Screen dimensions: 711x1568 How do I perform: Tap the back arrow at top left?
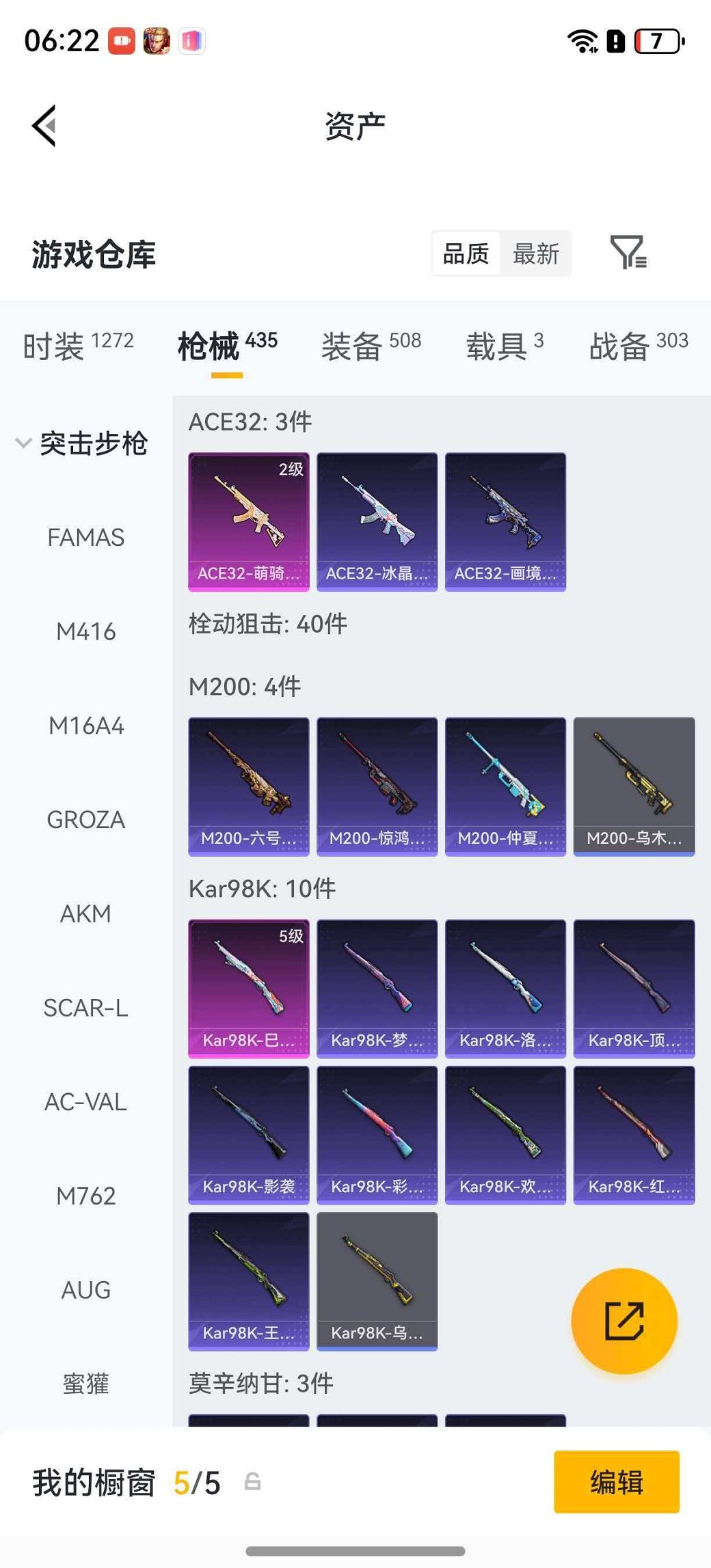pos(42,124)
